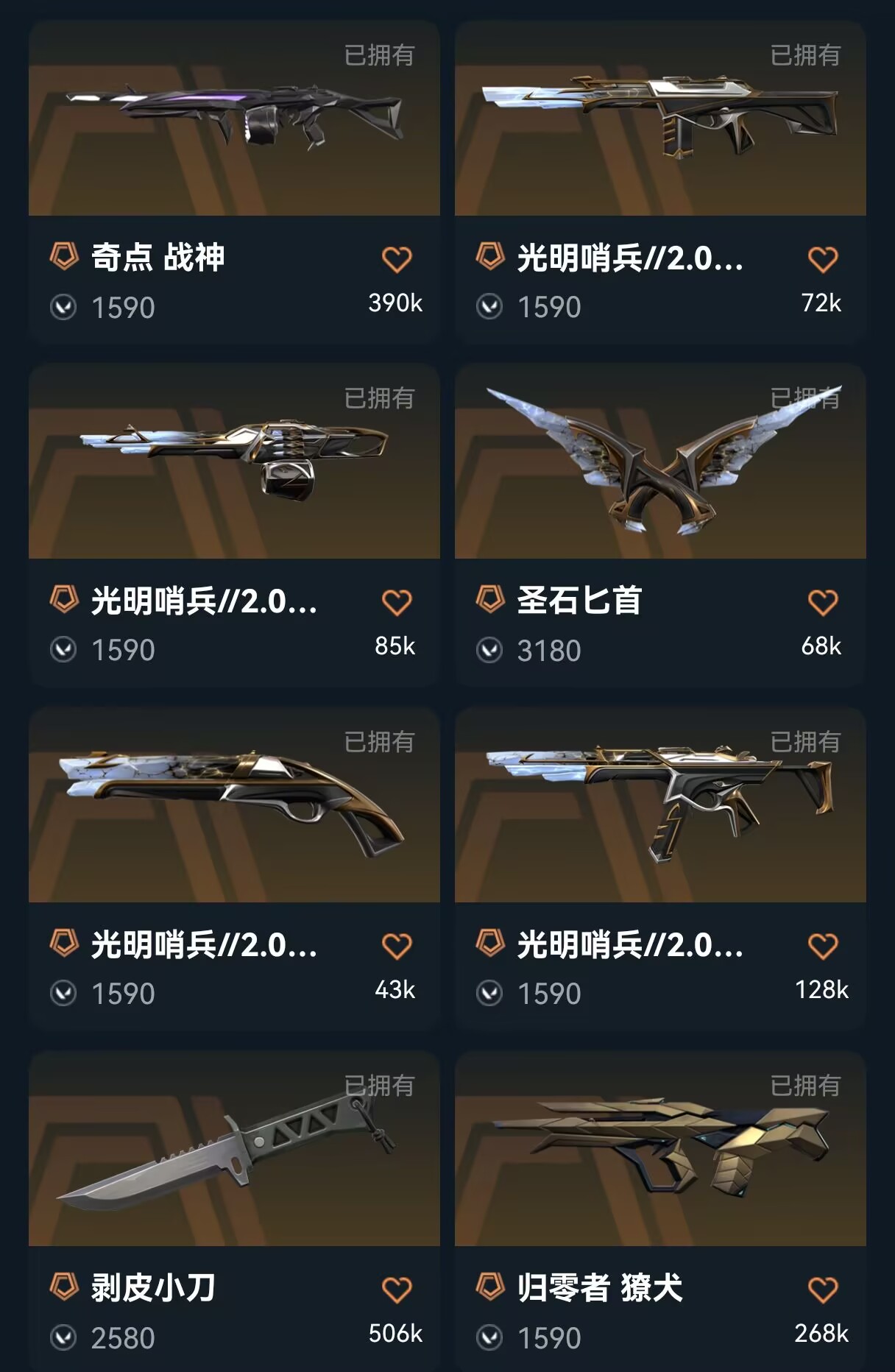The image size is (895, 1372).
Task: Tap the heart on the 43k 光明哨兵 skin
Action: pos(397,947)
